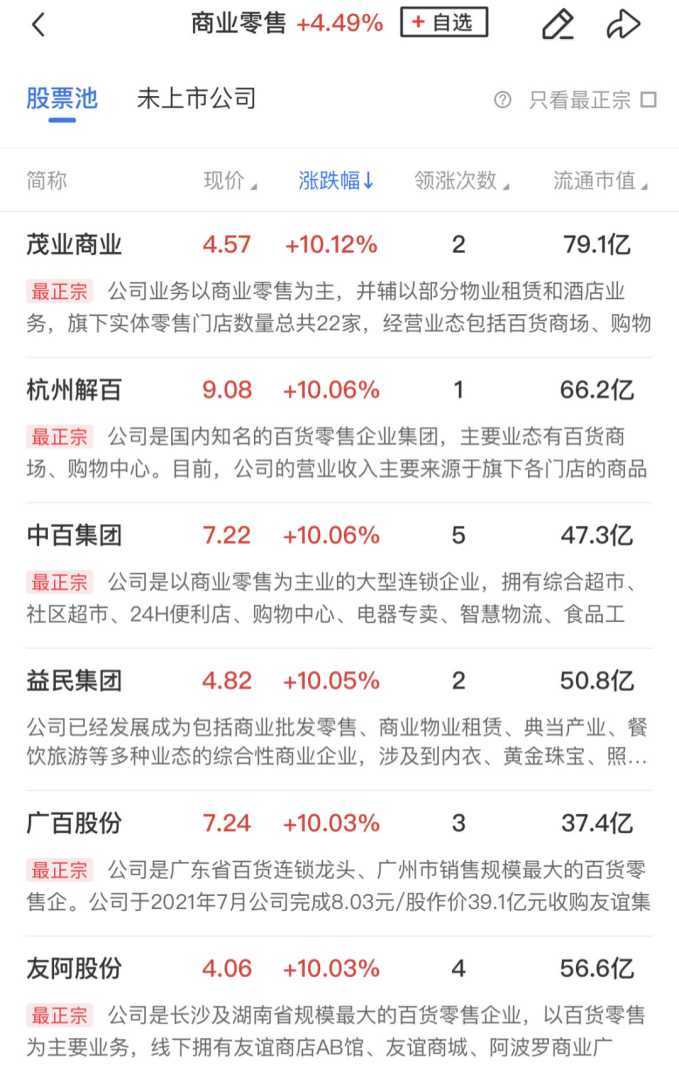Open 中百集团 stock page
Screen dimensions: 679x1080
[x=74, y=536]
